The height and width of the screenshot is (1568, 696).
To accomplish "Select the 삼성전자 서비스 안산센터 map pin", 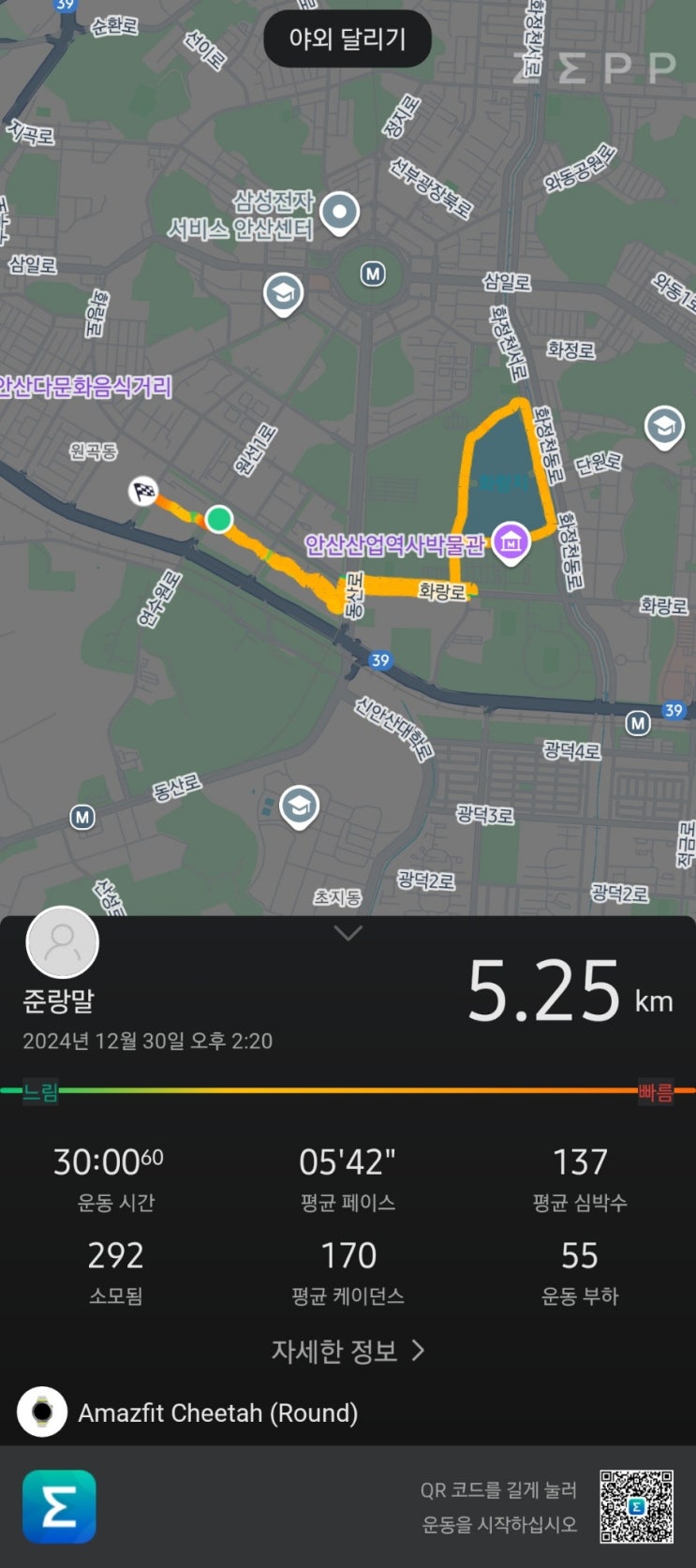I will (339, 212).
